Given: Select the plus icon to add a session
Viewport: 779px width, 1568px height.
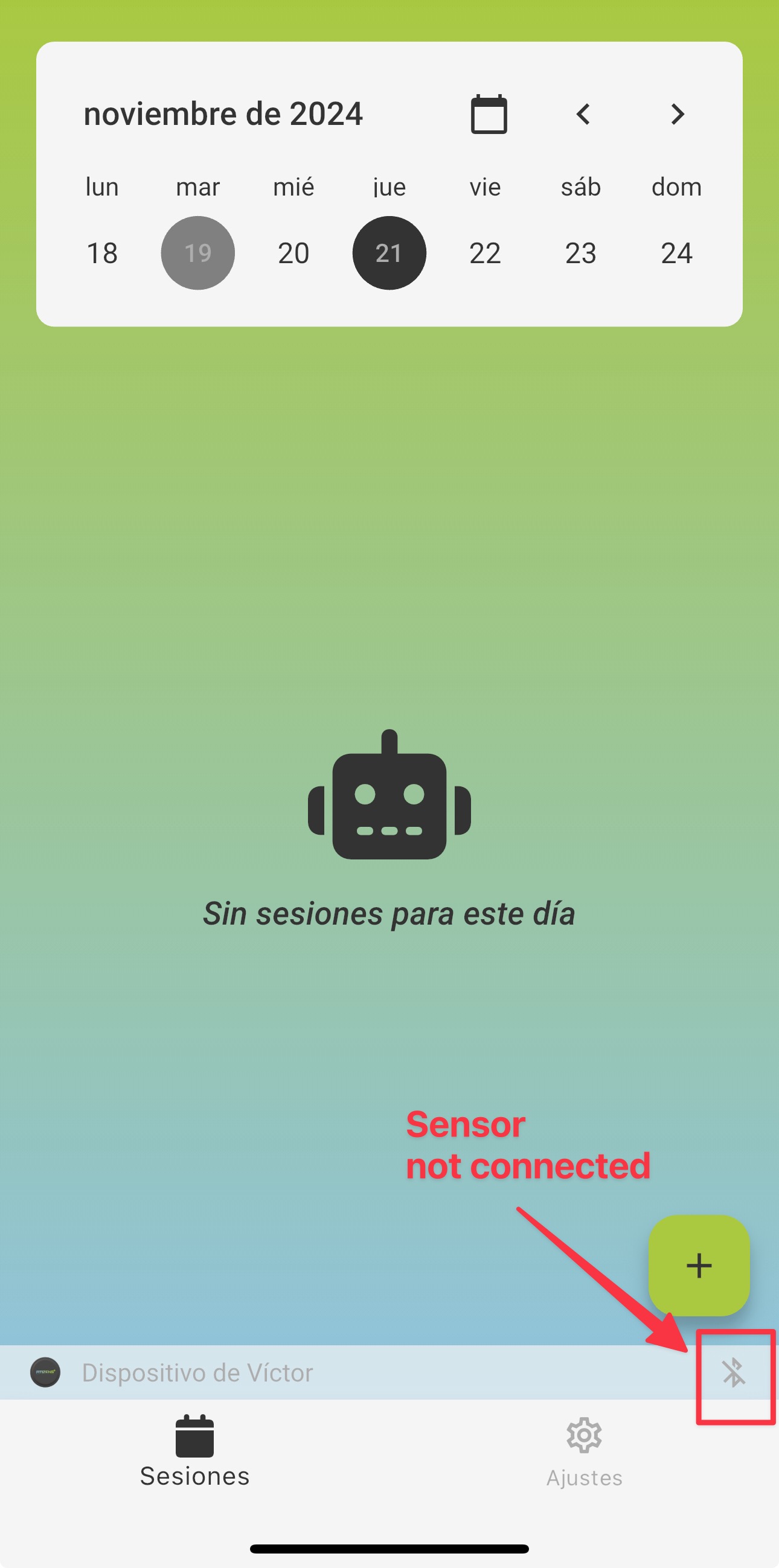Looking at the screenshot, I should pos(699,1266).
